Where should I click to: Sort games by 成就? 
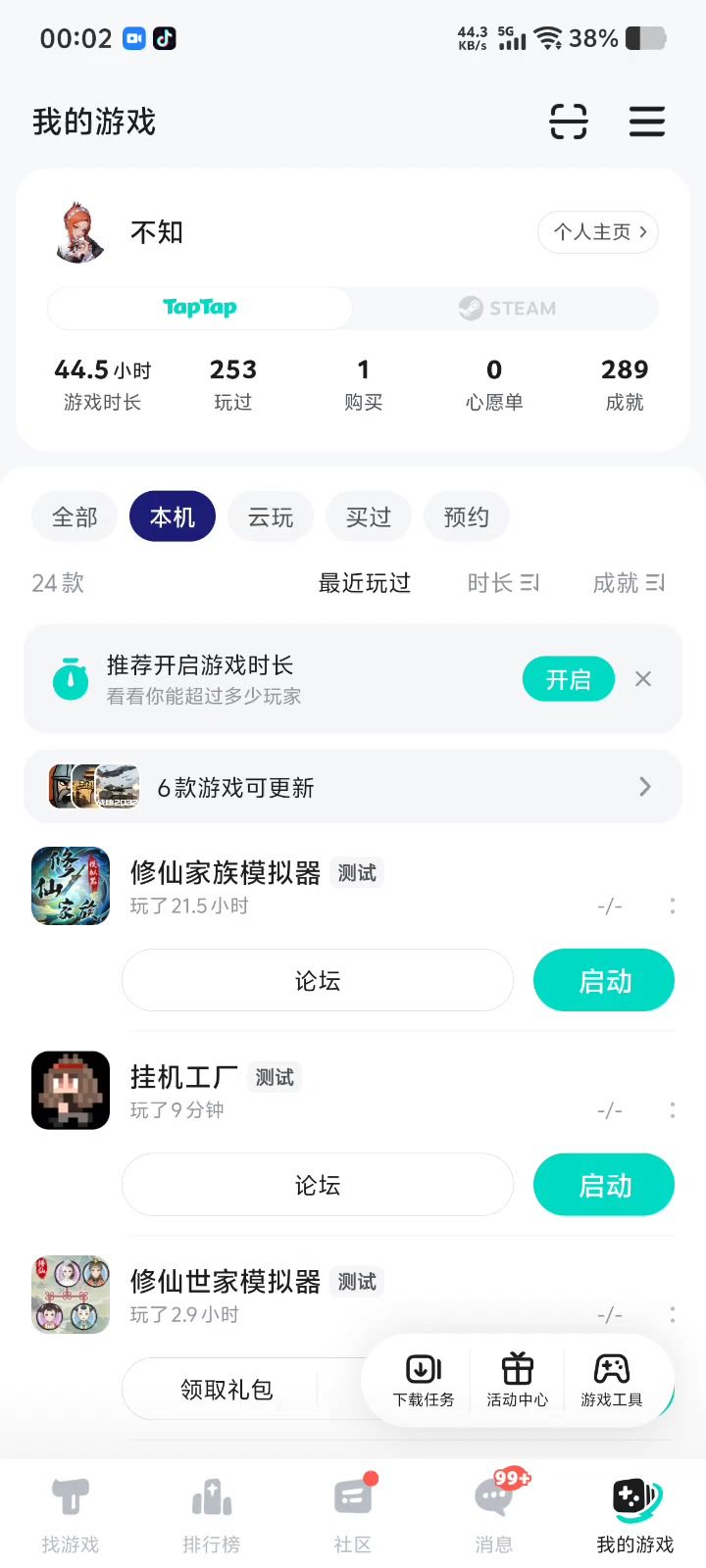[629, 583]
